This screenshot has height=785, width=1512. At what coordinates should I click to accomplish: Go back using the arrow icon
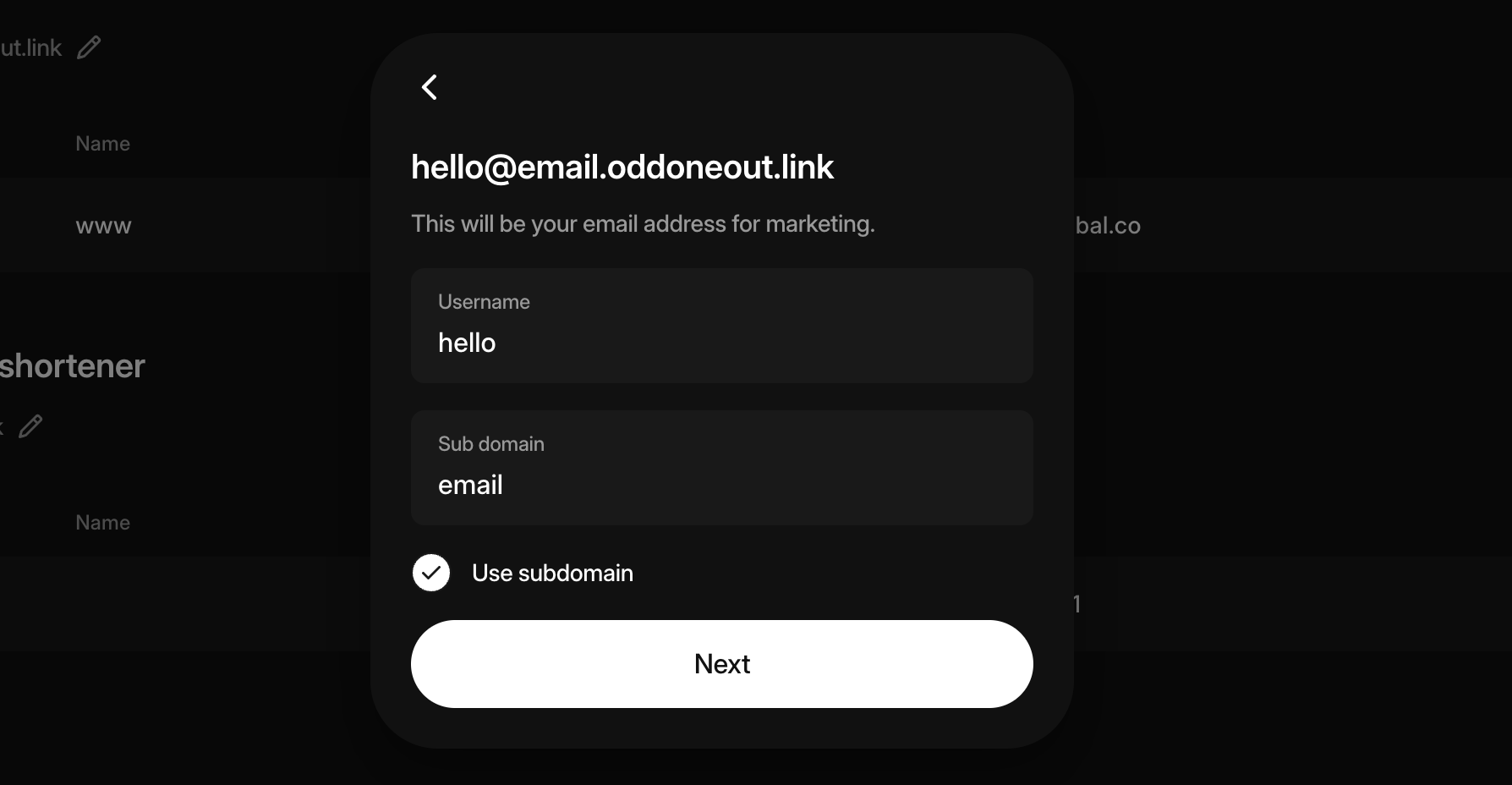[430, 87]
